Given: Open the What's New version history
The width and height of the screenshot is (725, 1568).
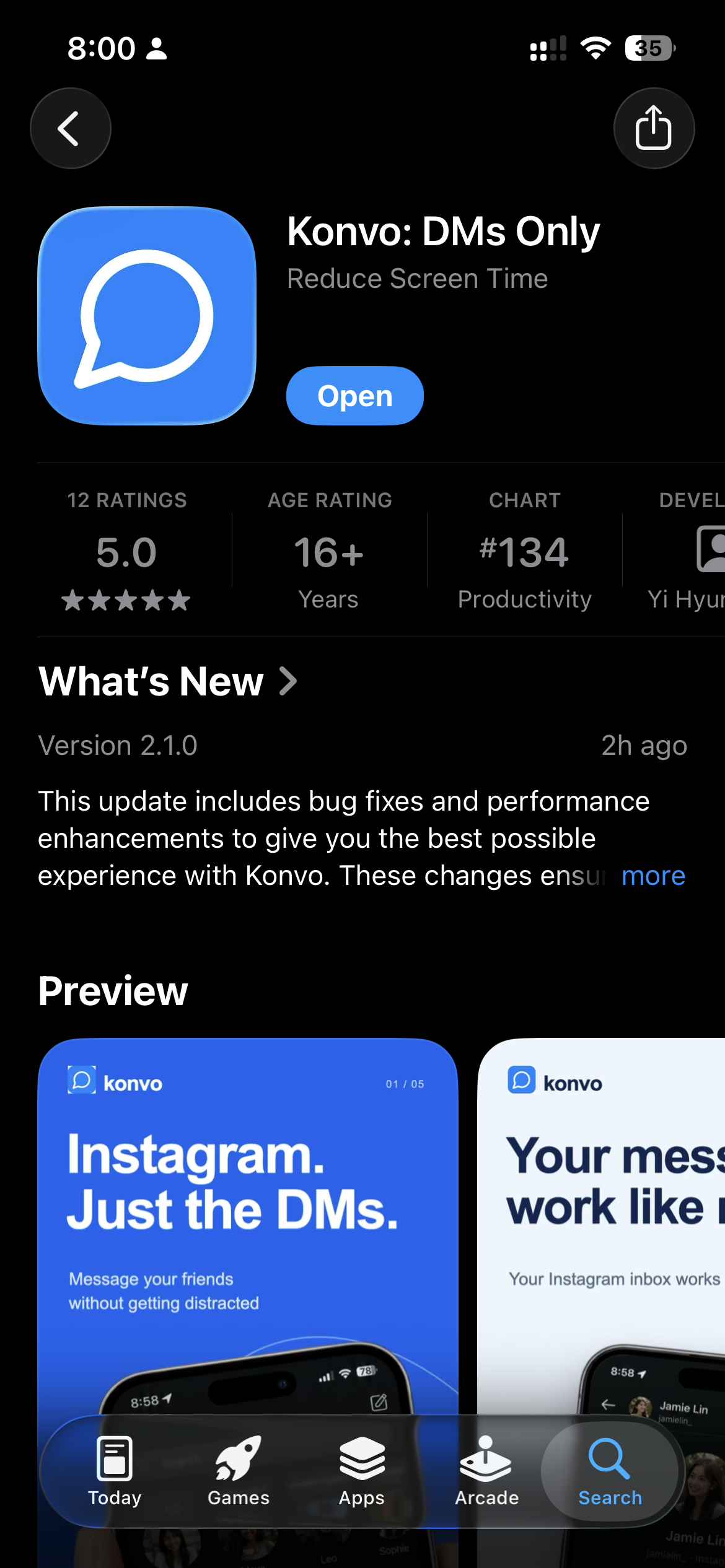Looking at the screenshot, I should pyautogui.click(x=168, y=681).
